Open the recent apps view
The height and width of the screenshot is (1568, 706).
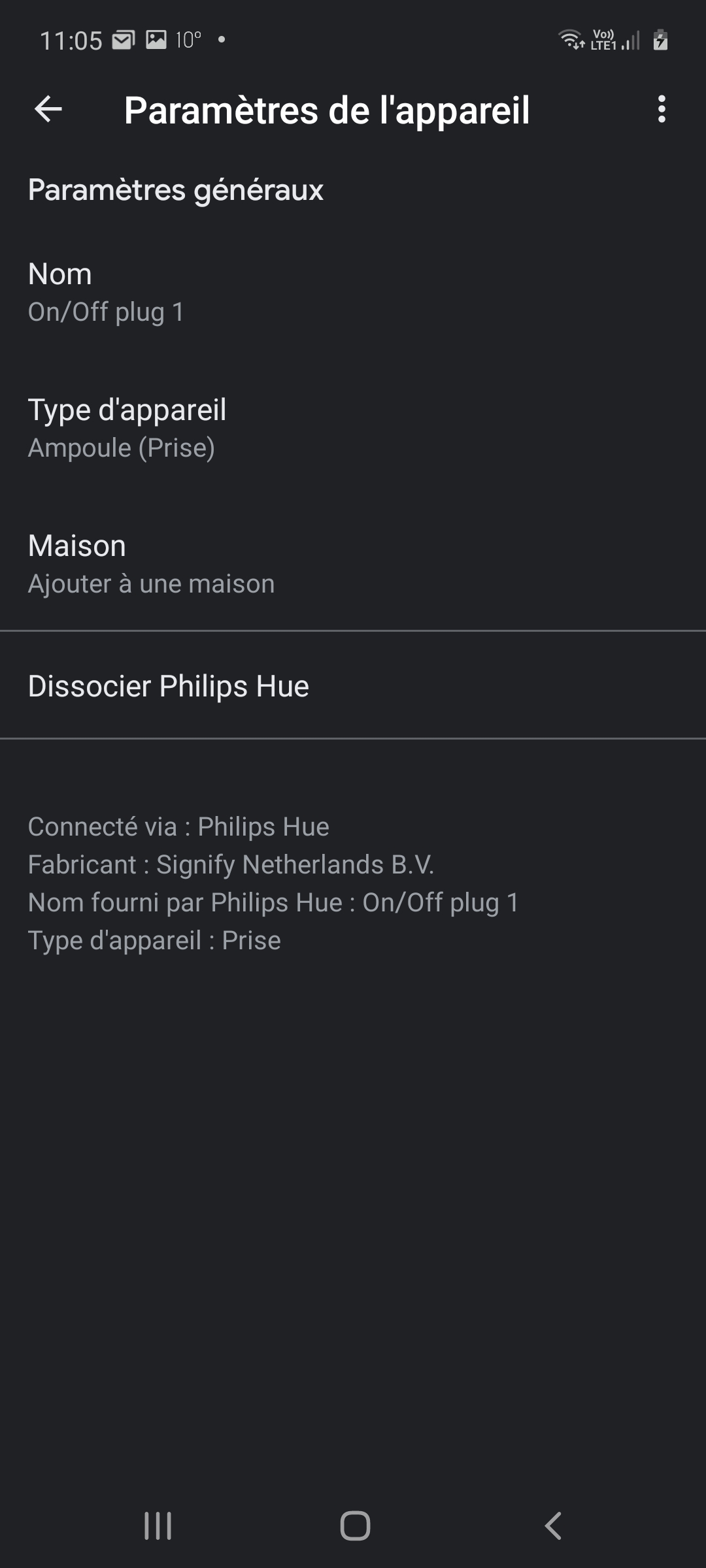(158, 1526)
